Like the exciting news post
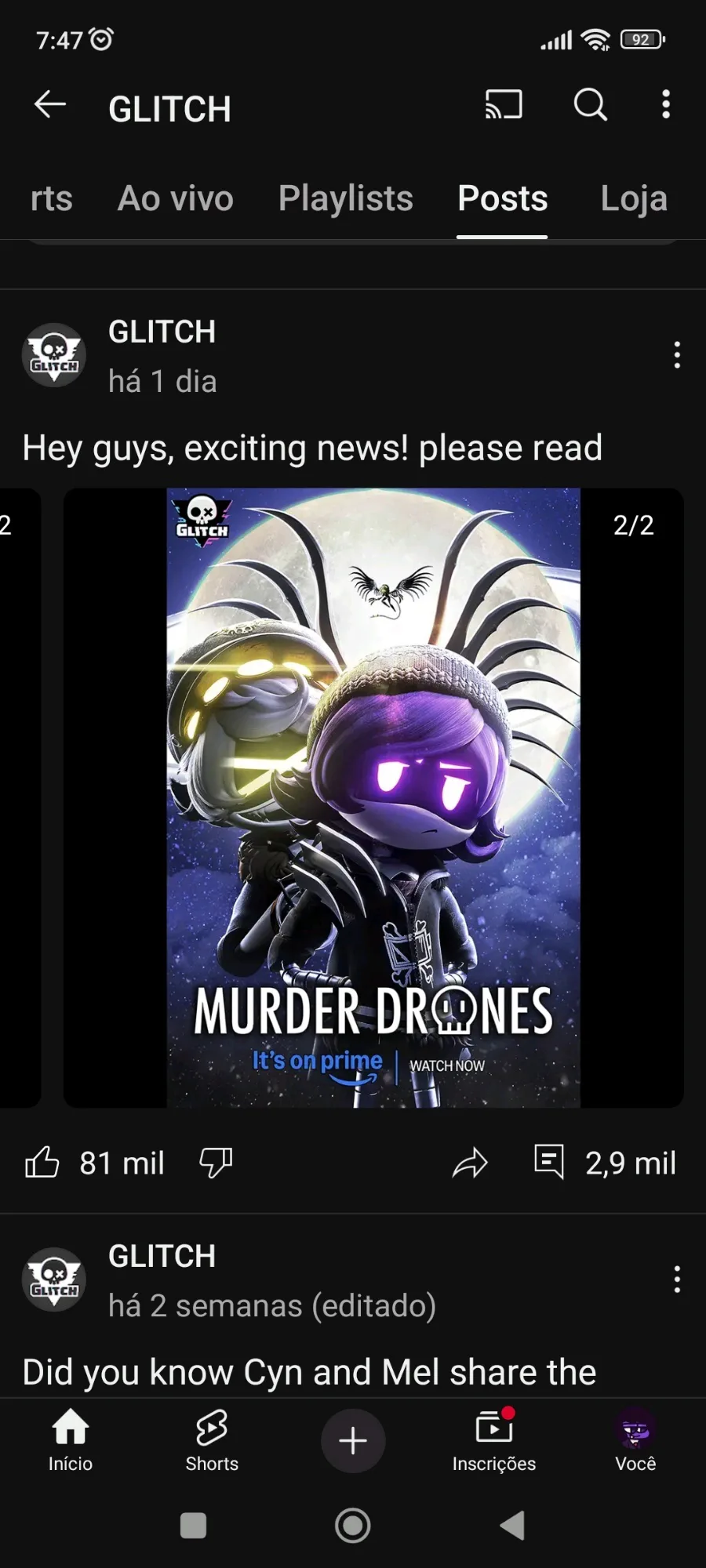This screenshot has height=1568, width=706. [42, 1162]
